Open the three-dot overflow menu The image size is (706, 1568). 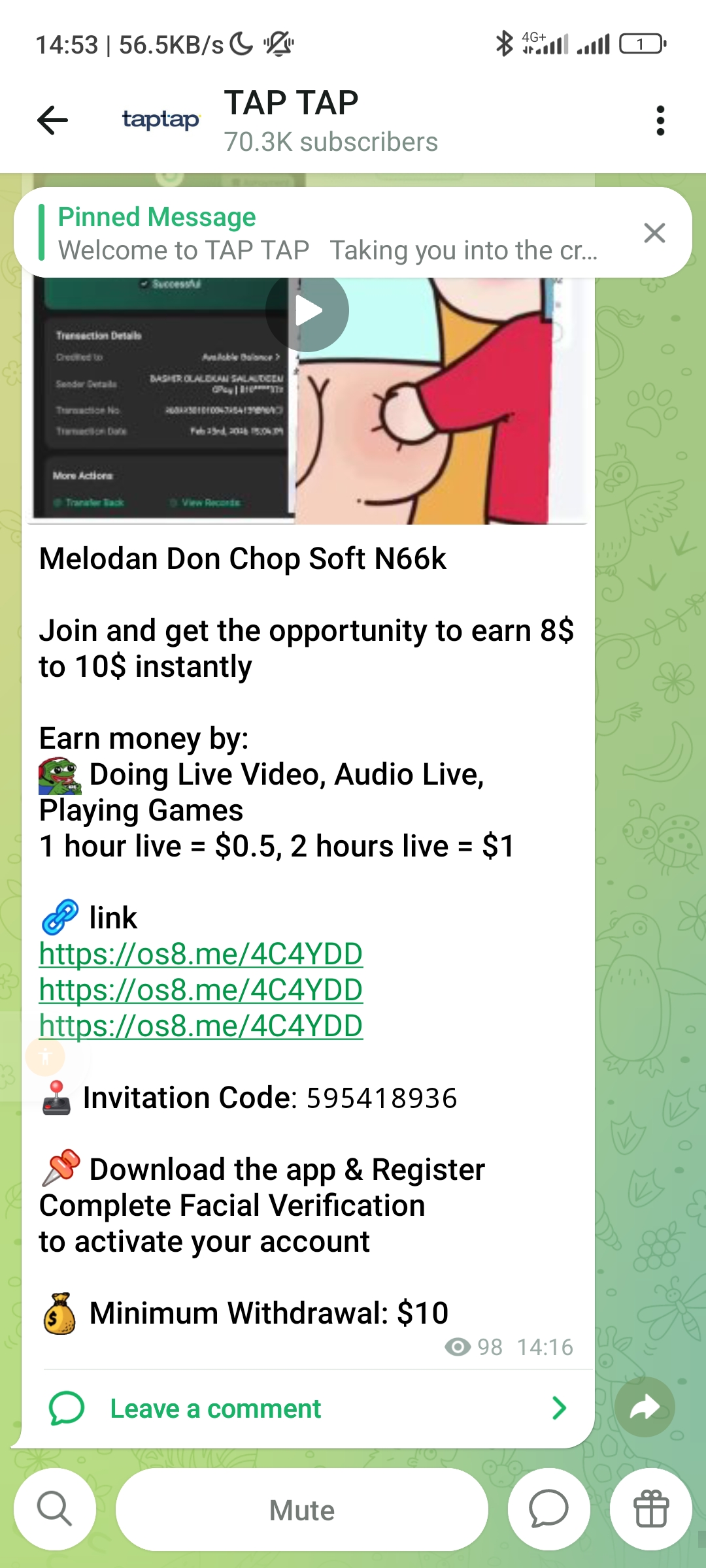[x=660, y=121]
